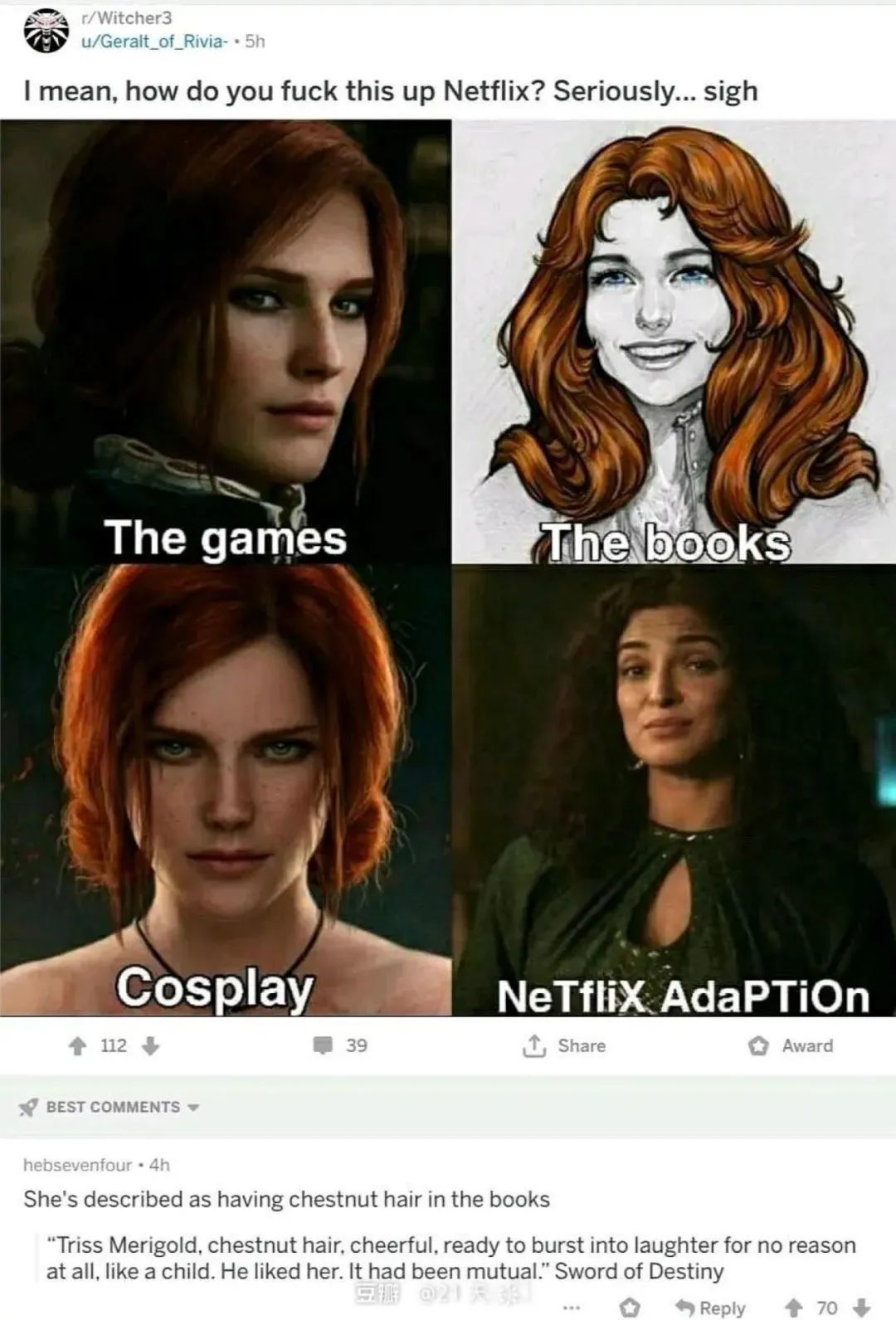Give an Award to the post
Image resolution: width=896 pixels, height=1320 pixels.
(791, 1046)
